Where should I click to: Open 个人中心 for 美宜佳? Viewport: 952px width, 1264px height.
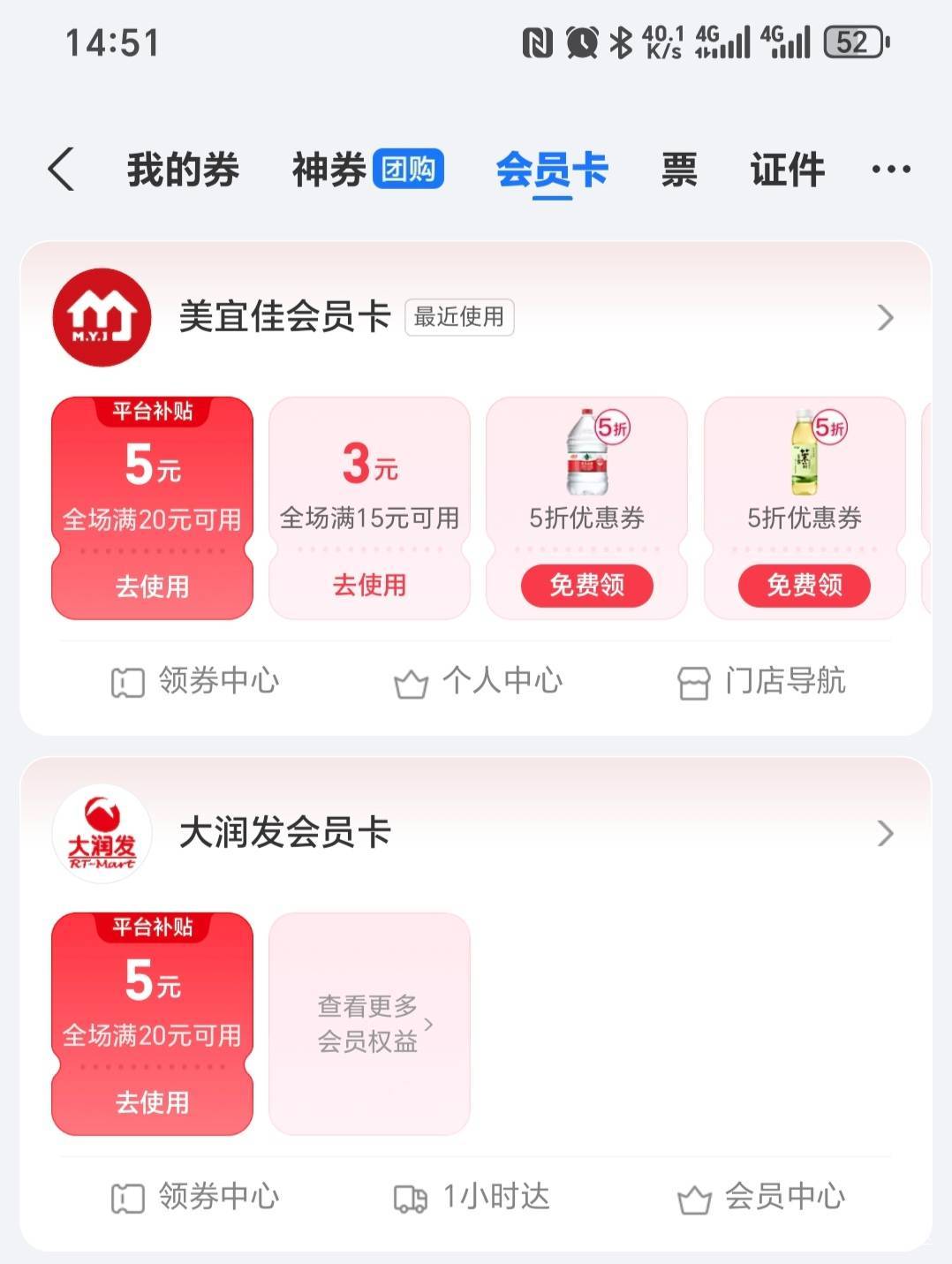[x=478, y=681]
